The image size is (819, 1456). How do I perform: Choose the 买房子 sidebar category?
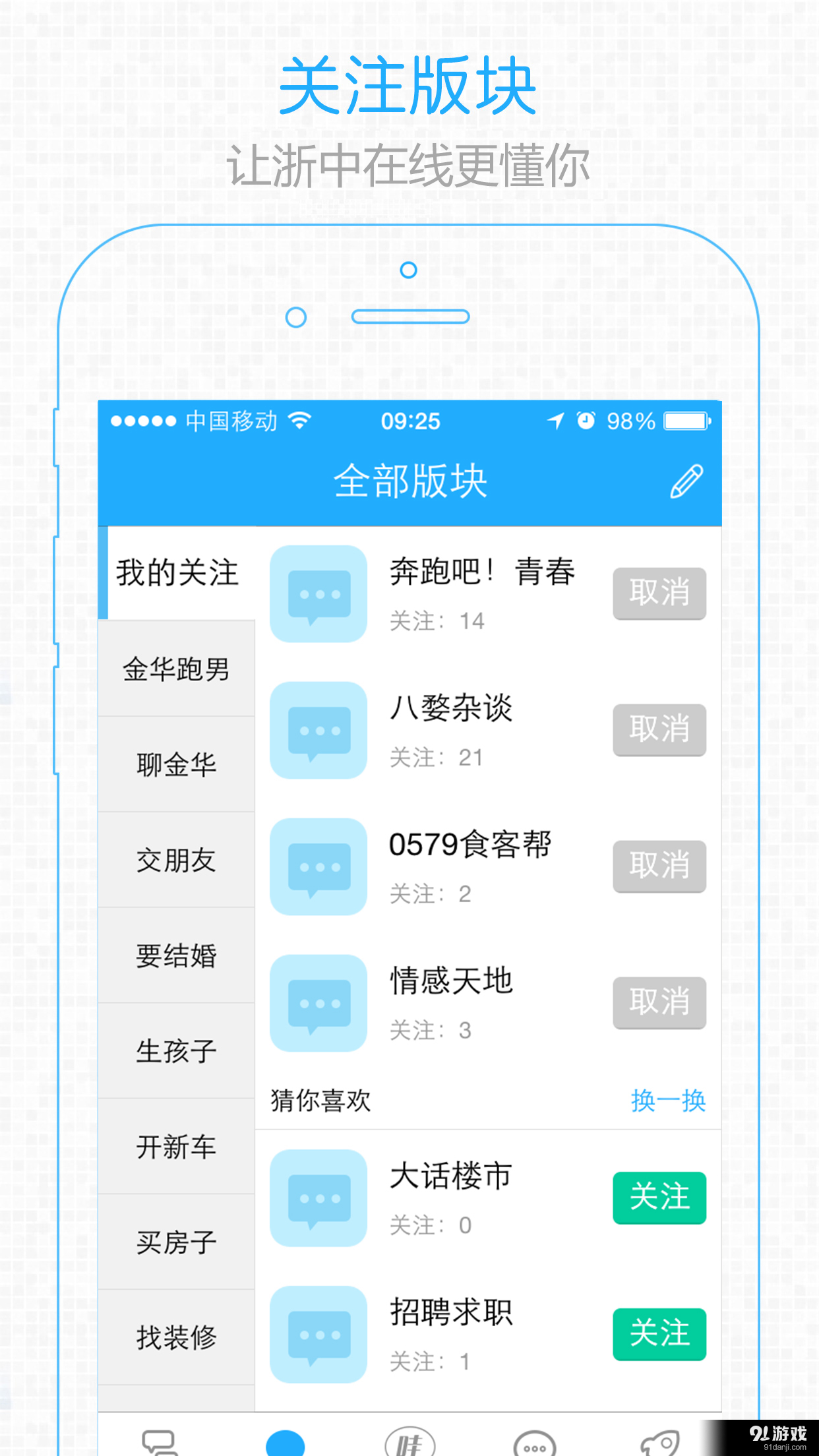coord(177,1240)
